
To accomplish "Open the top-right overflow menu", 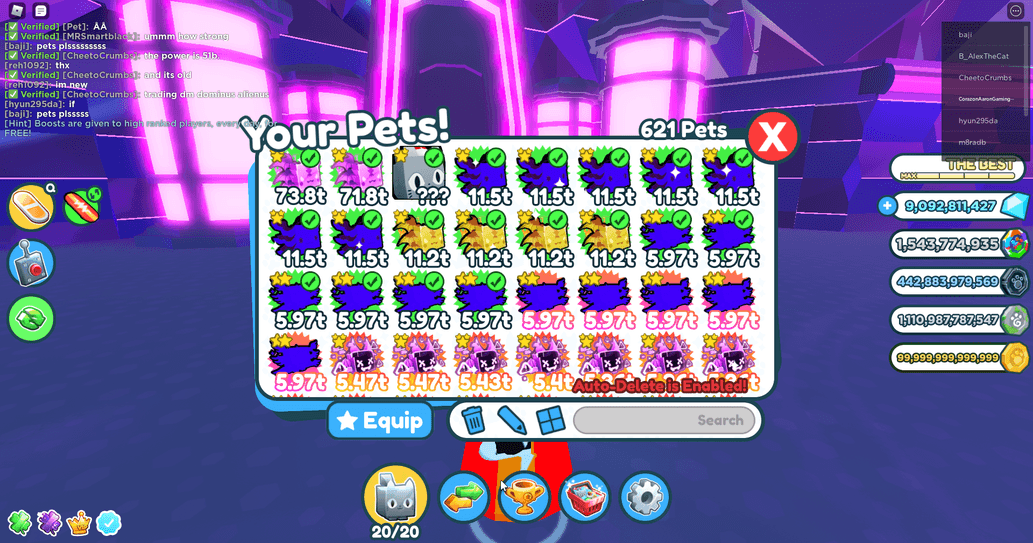I will [x=1016, y=10].
